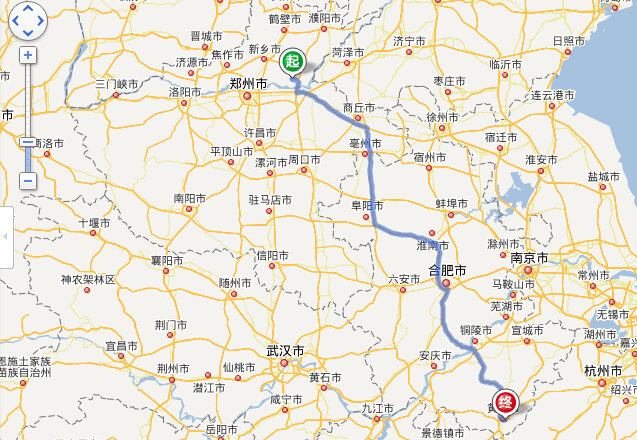Pan the map left with the compass arrow
This screenshot has height=440, width=637.
tap(15, 19)
